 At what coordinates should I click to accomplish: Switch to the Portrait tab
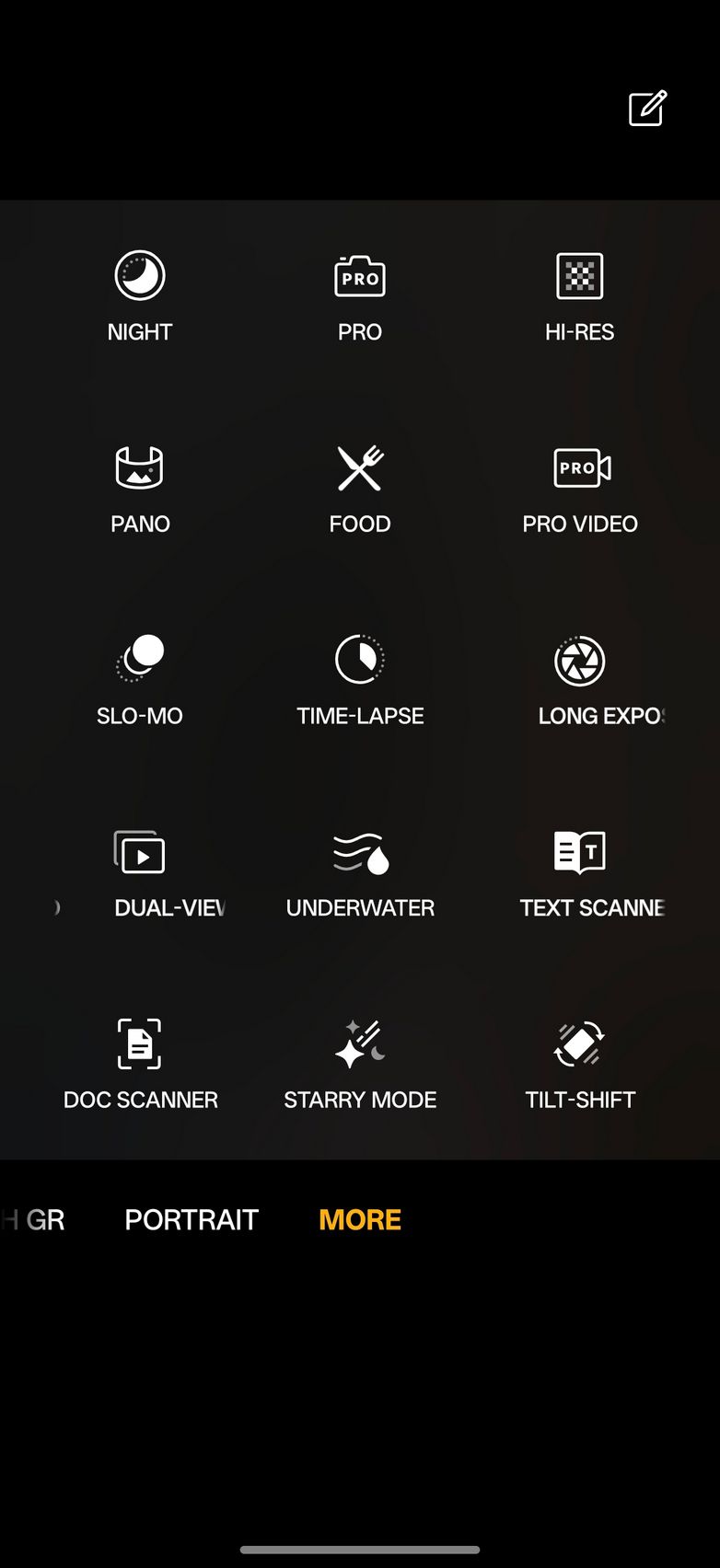[192, 1220]
